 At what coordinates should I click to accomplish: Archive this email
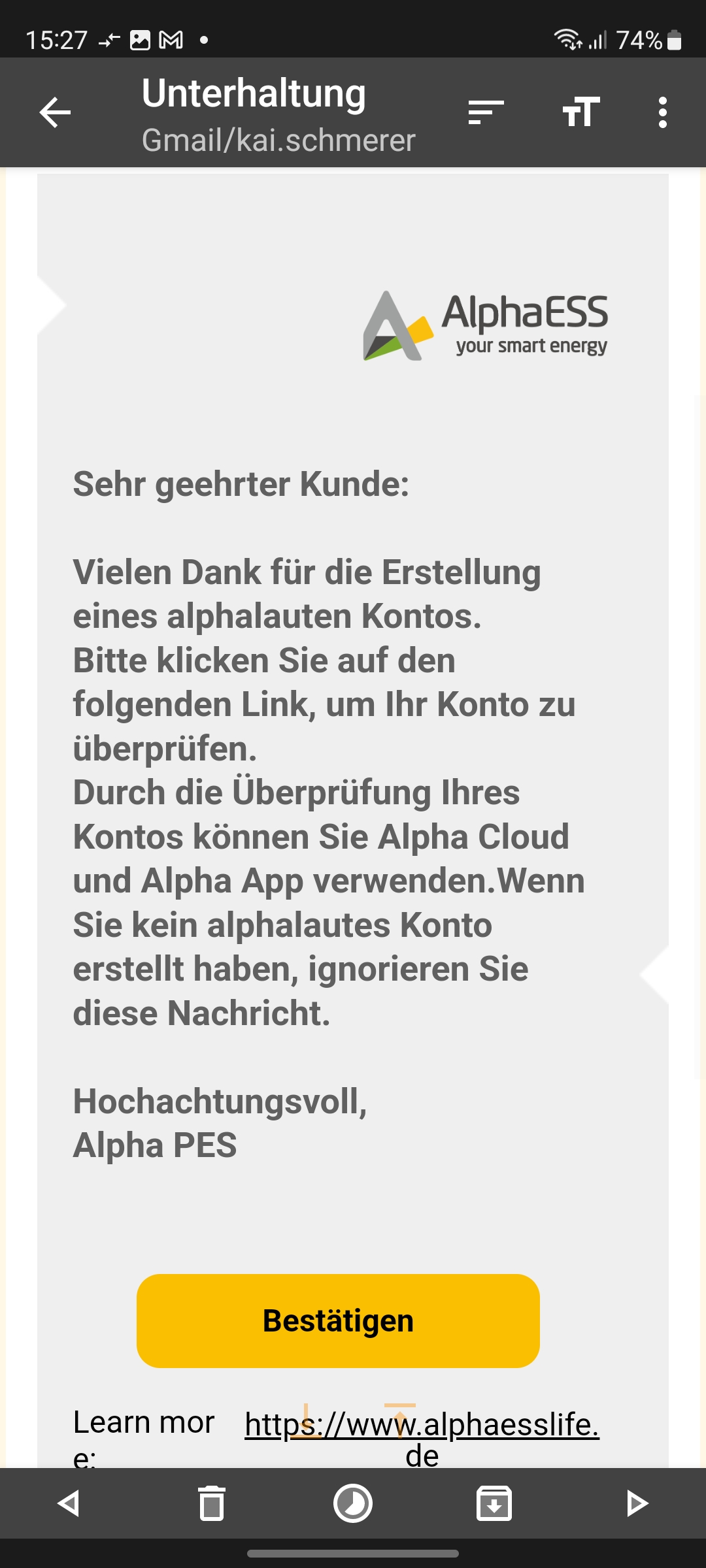click(494, 1503)
